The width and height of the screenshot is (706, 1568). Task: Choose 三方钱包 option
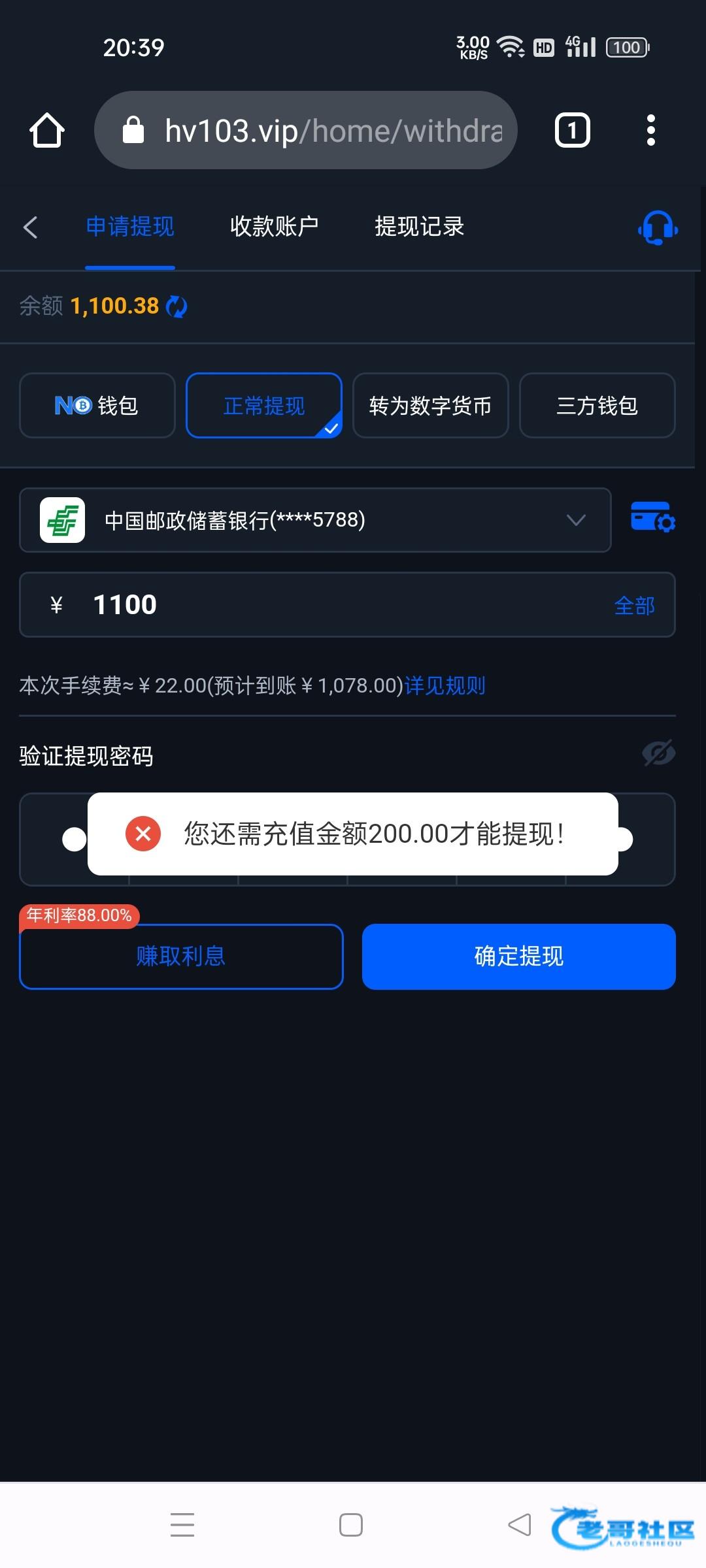tap(597, 405)
